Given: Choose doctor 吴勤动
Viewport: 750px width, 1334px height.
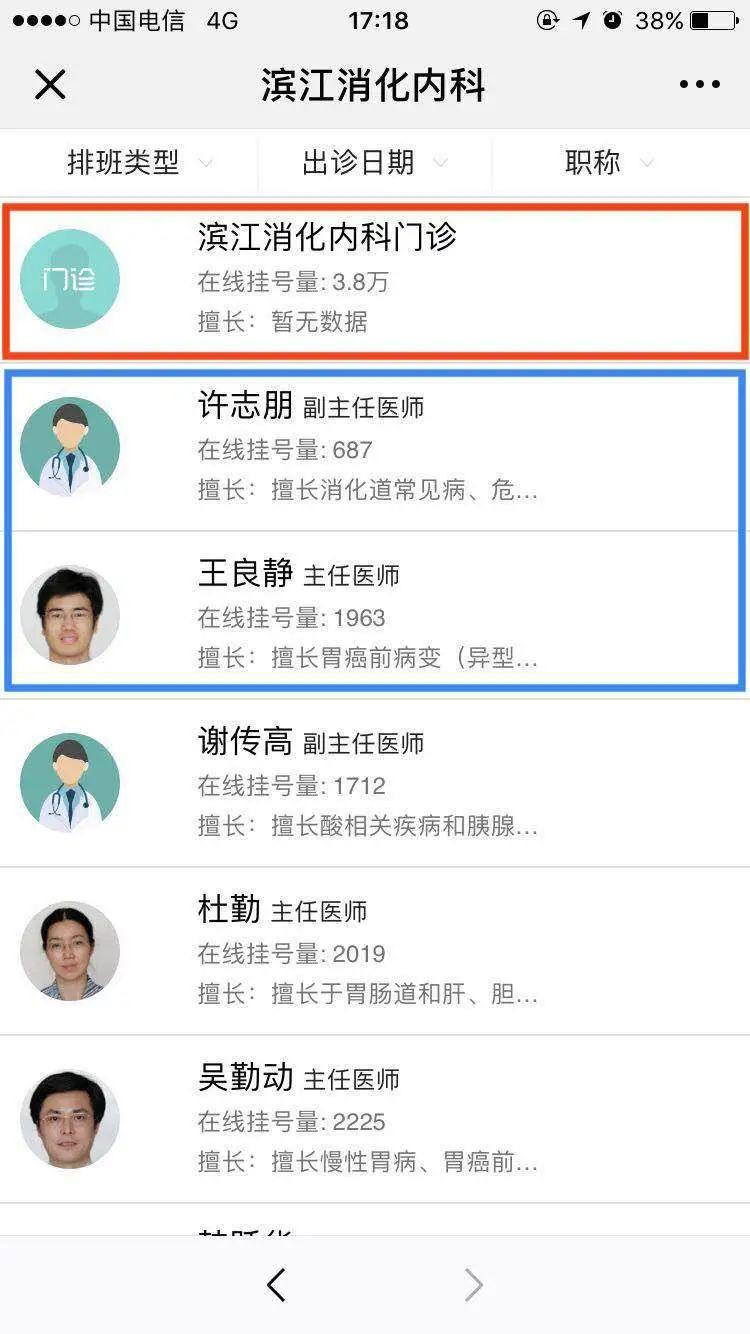Looking at the screenshot, I should click(x=375, y=1119).
